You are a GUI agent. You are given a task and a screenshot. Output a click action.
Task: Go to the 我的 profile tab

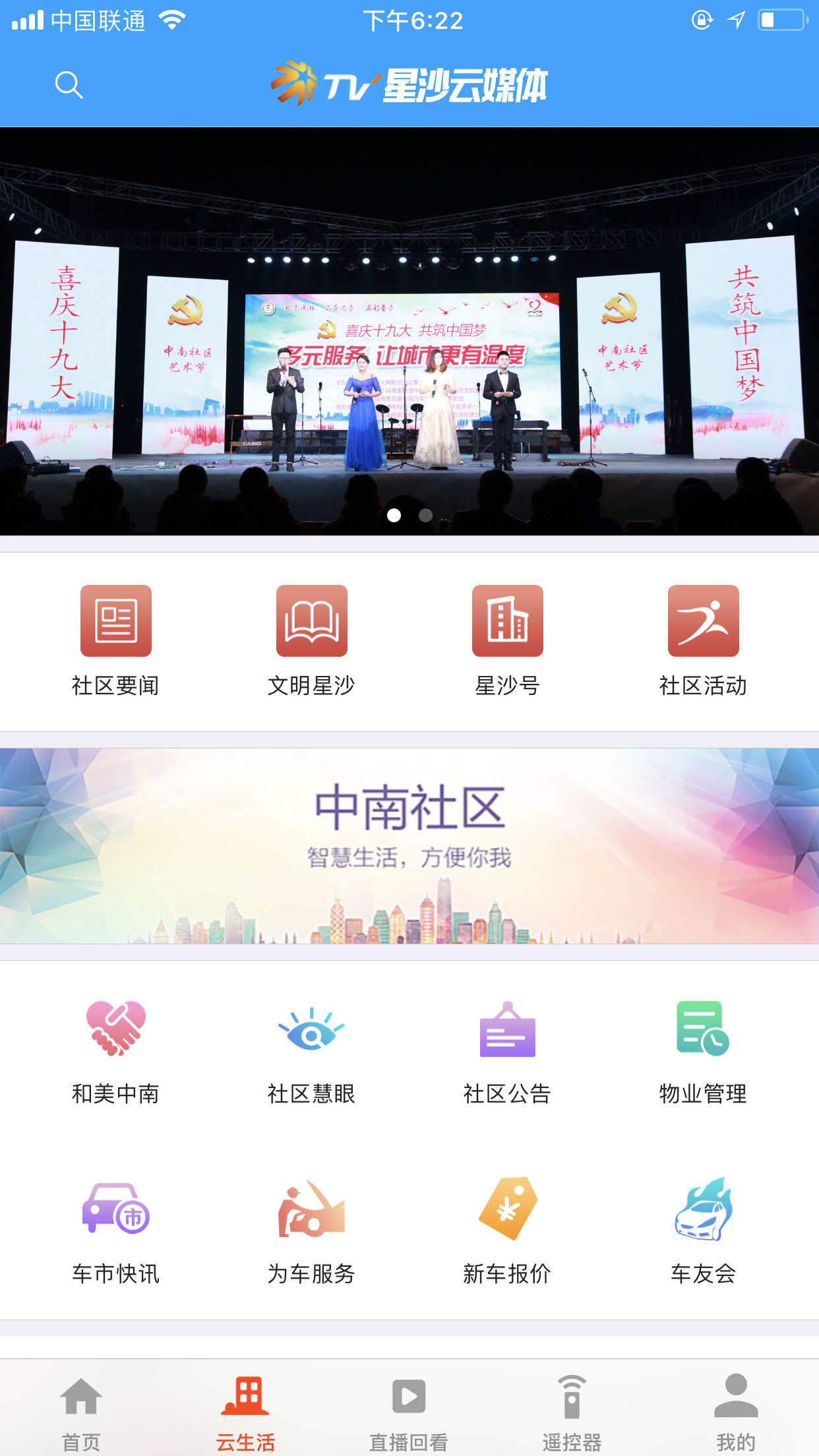point(736,1412)
